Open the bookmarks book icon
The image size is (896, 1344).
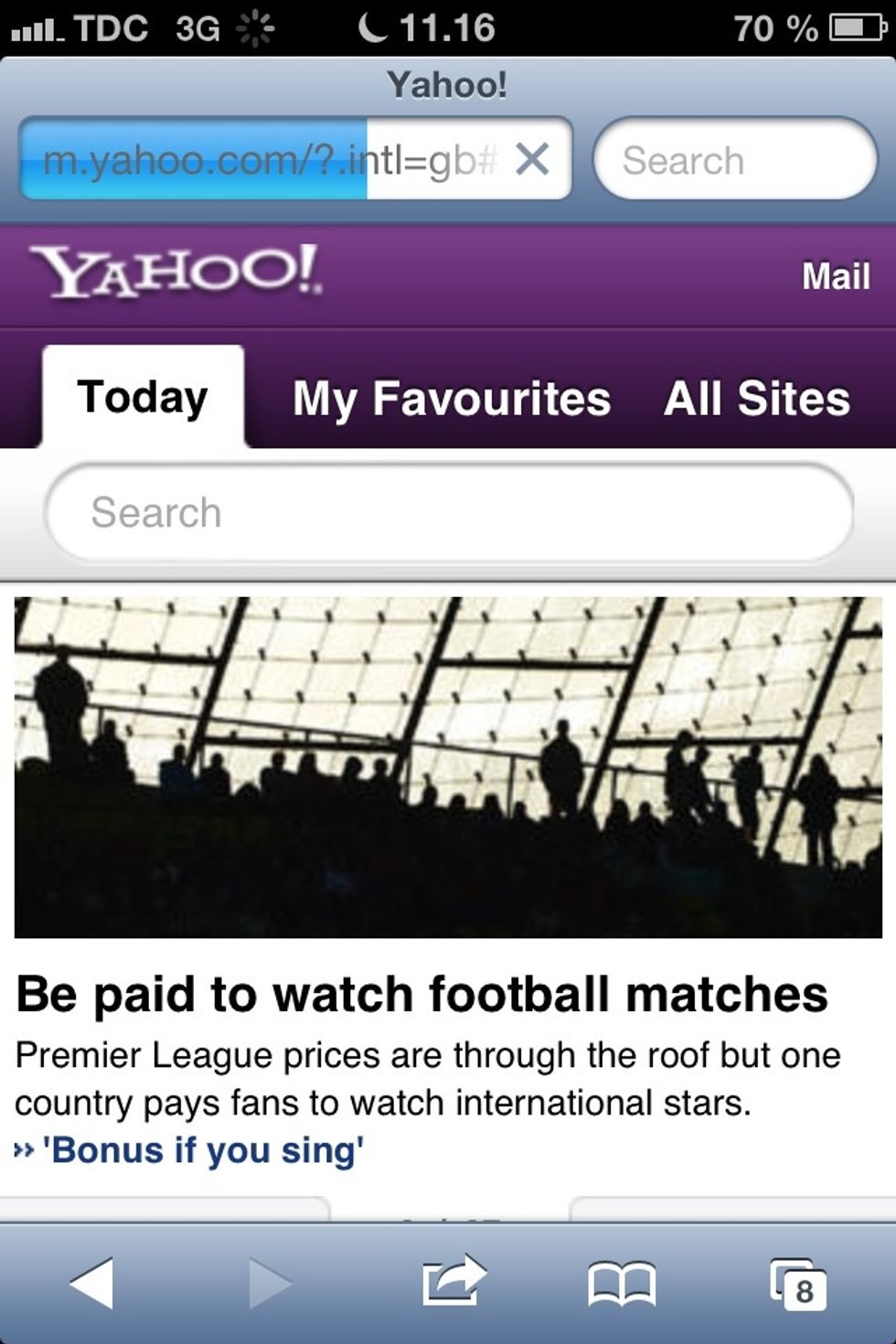coord(621,1283)
